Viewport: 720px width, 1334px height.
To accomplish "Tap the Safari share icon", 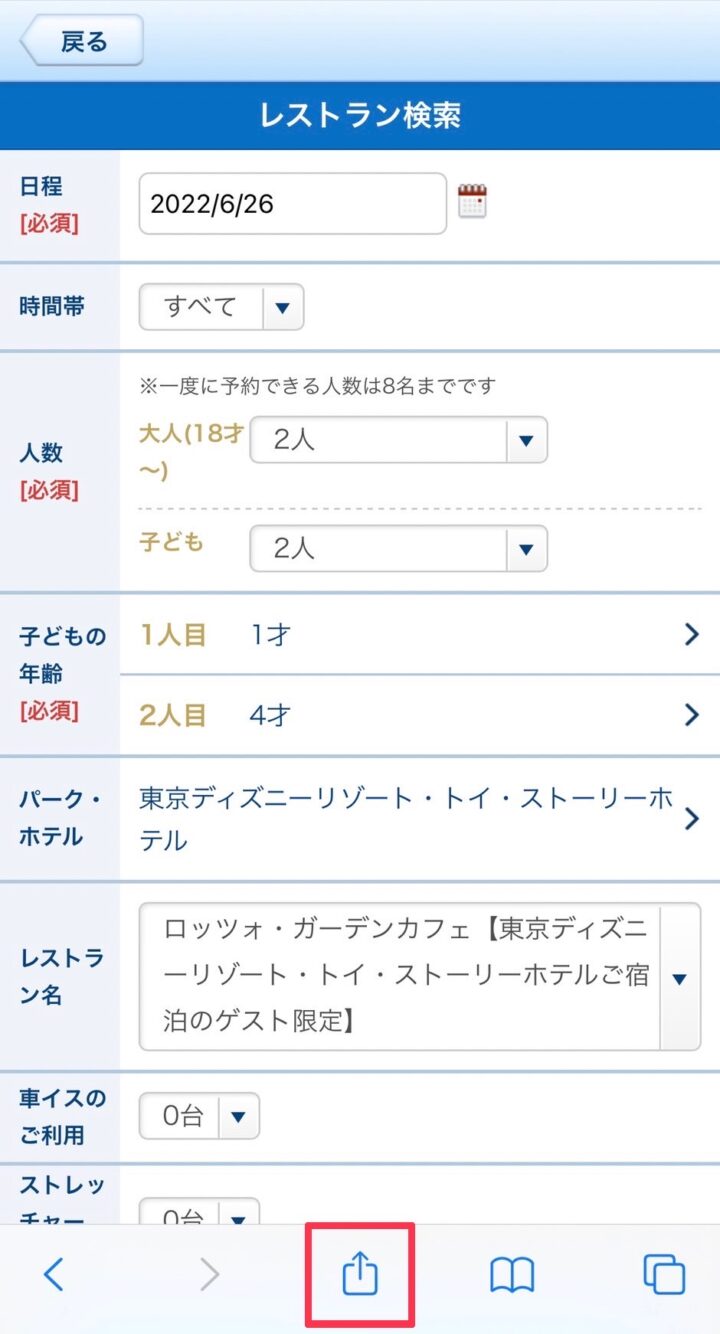I will [360, 1275].
